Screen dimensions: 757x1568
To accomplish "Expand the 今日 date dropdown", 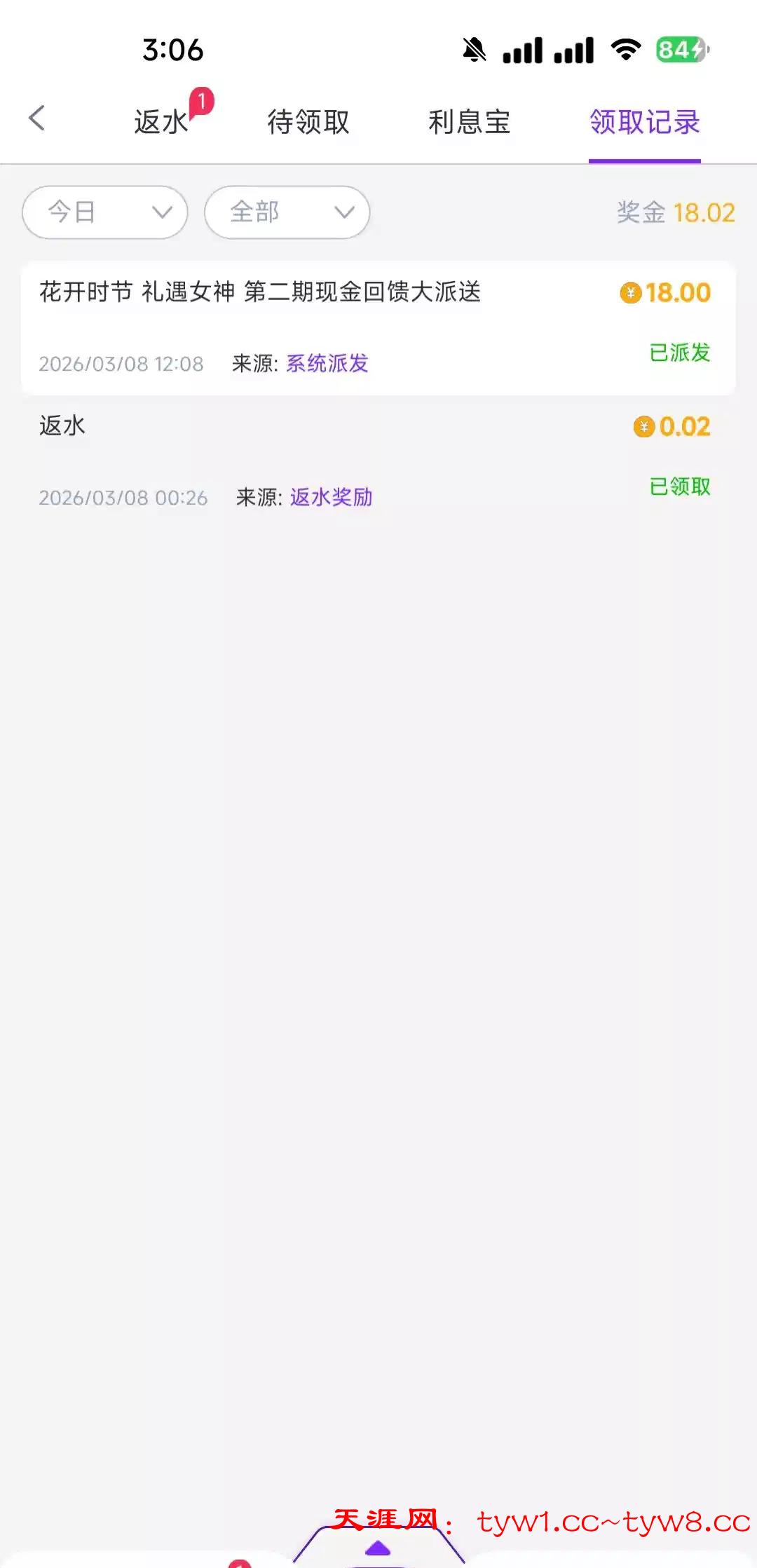I will (x=105, y=212).
